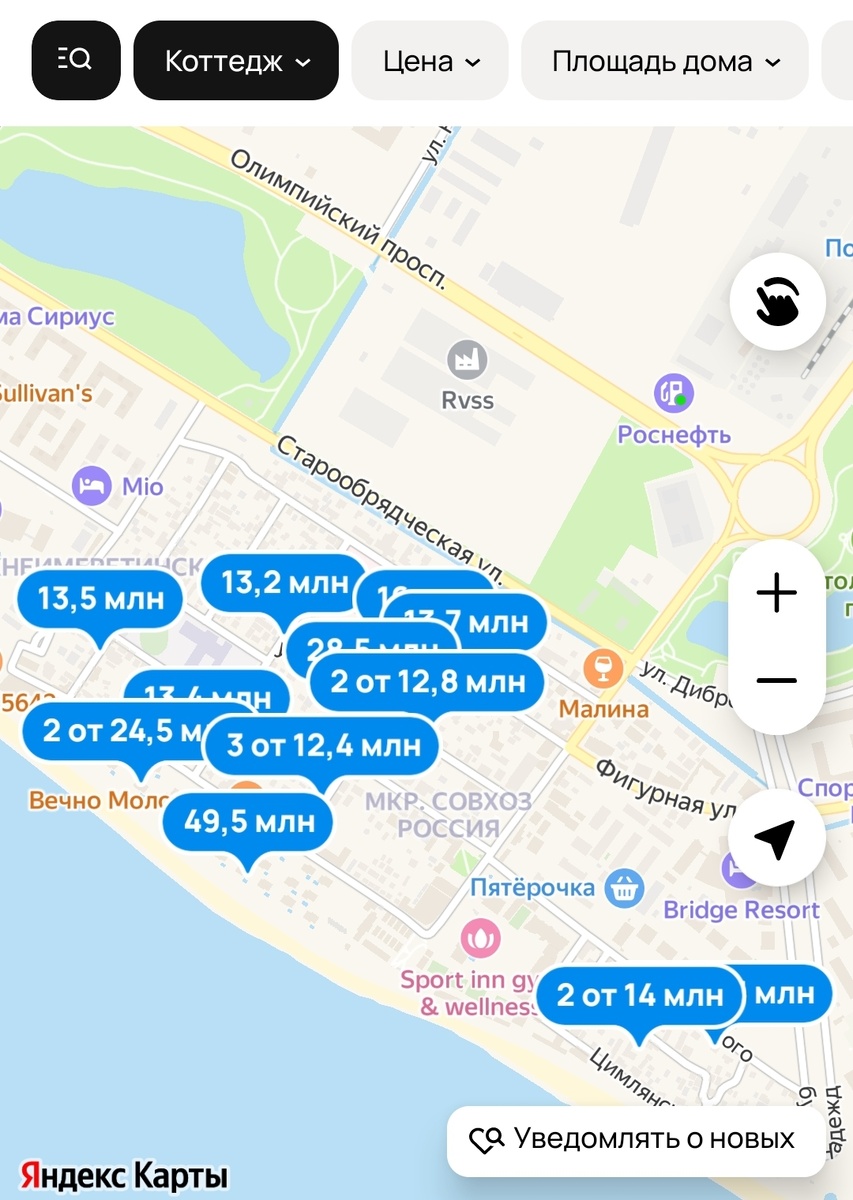853x1200 pixels.
Task: Zoom out using the minus button
Action: 776,680
